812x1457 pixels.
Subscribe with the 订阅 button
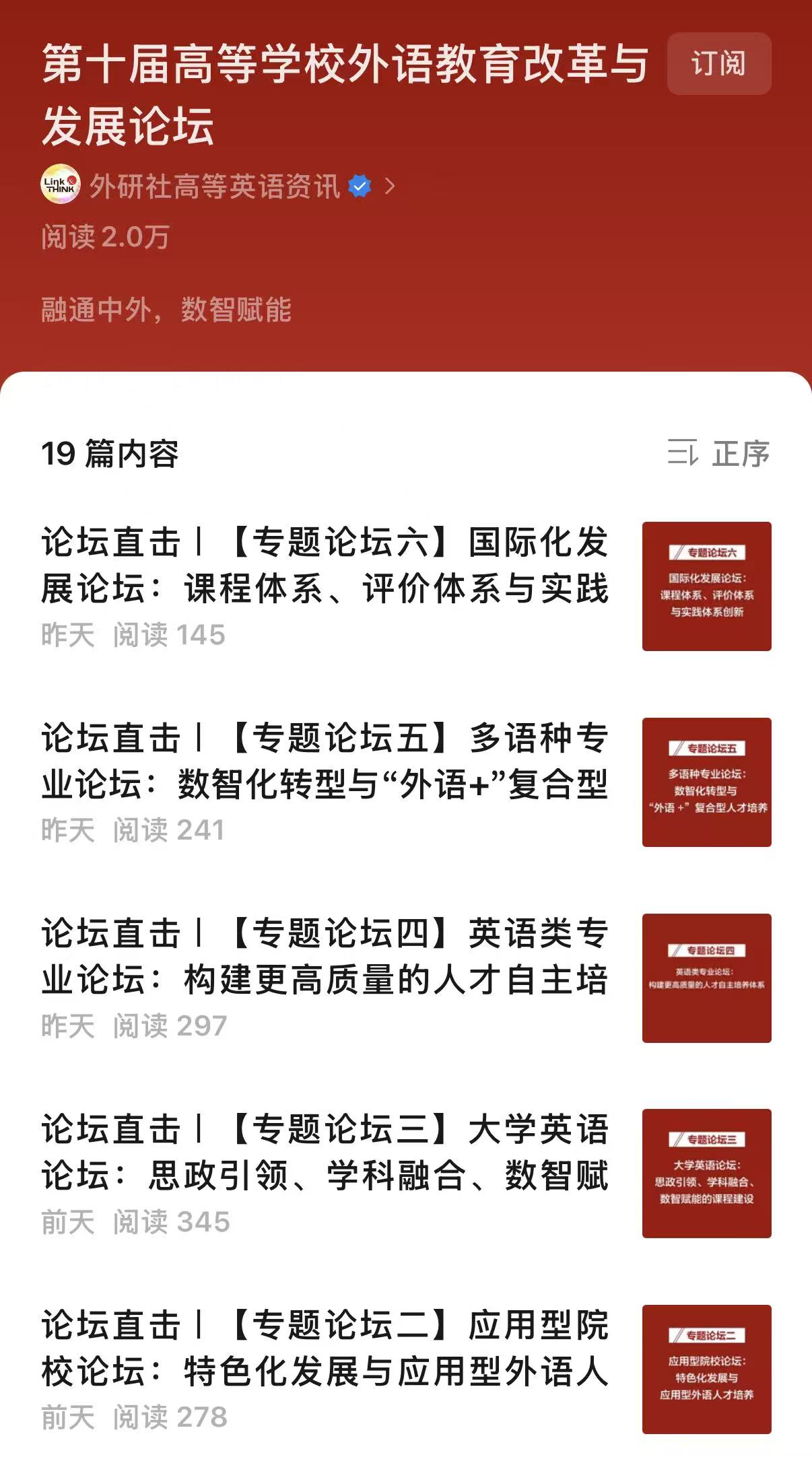pos(718,64)
